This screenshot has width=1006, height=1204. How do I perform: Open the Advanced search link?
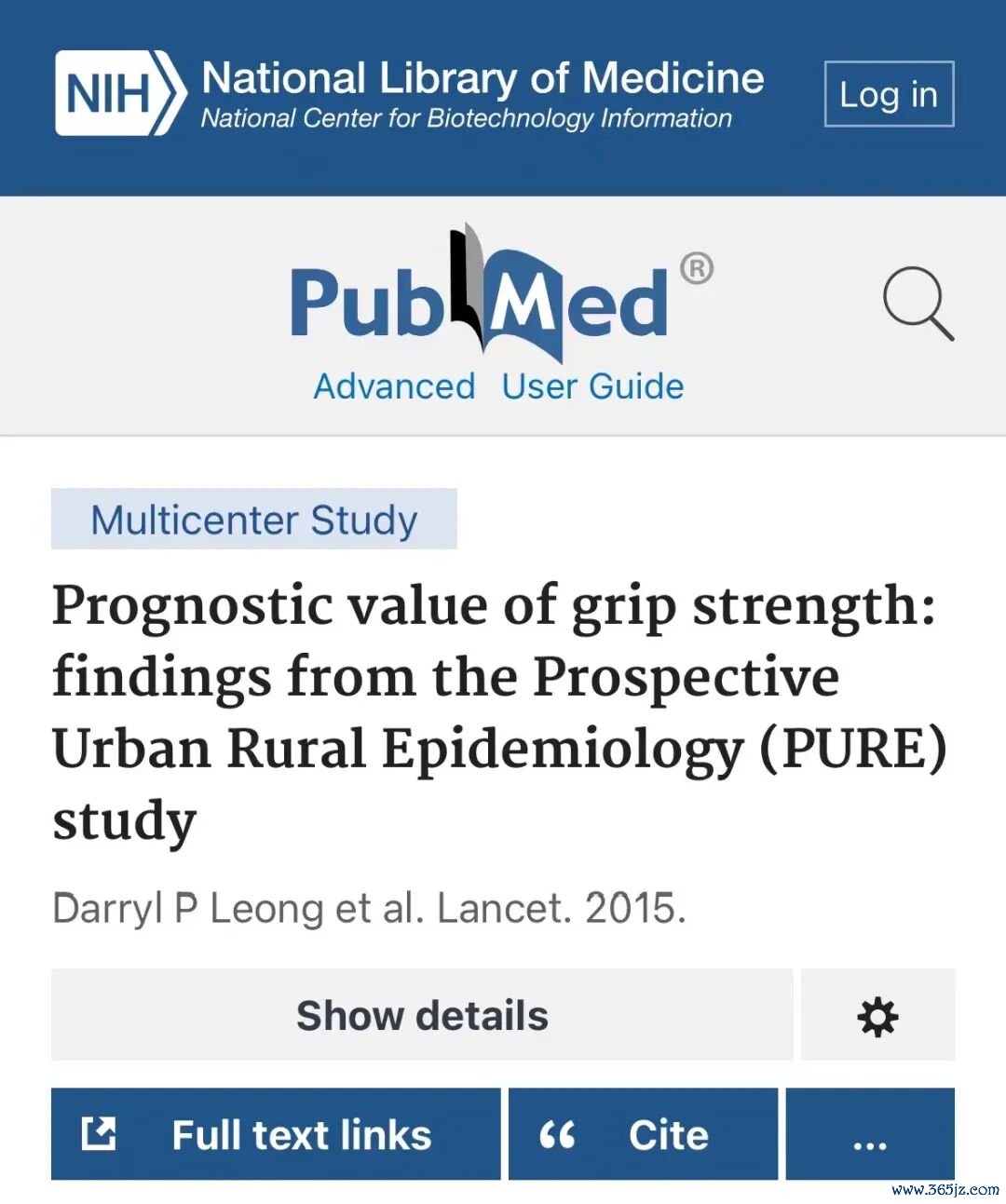(x=394, y=386)
